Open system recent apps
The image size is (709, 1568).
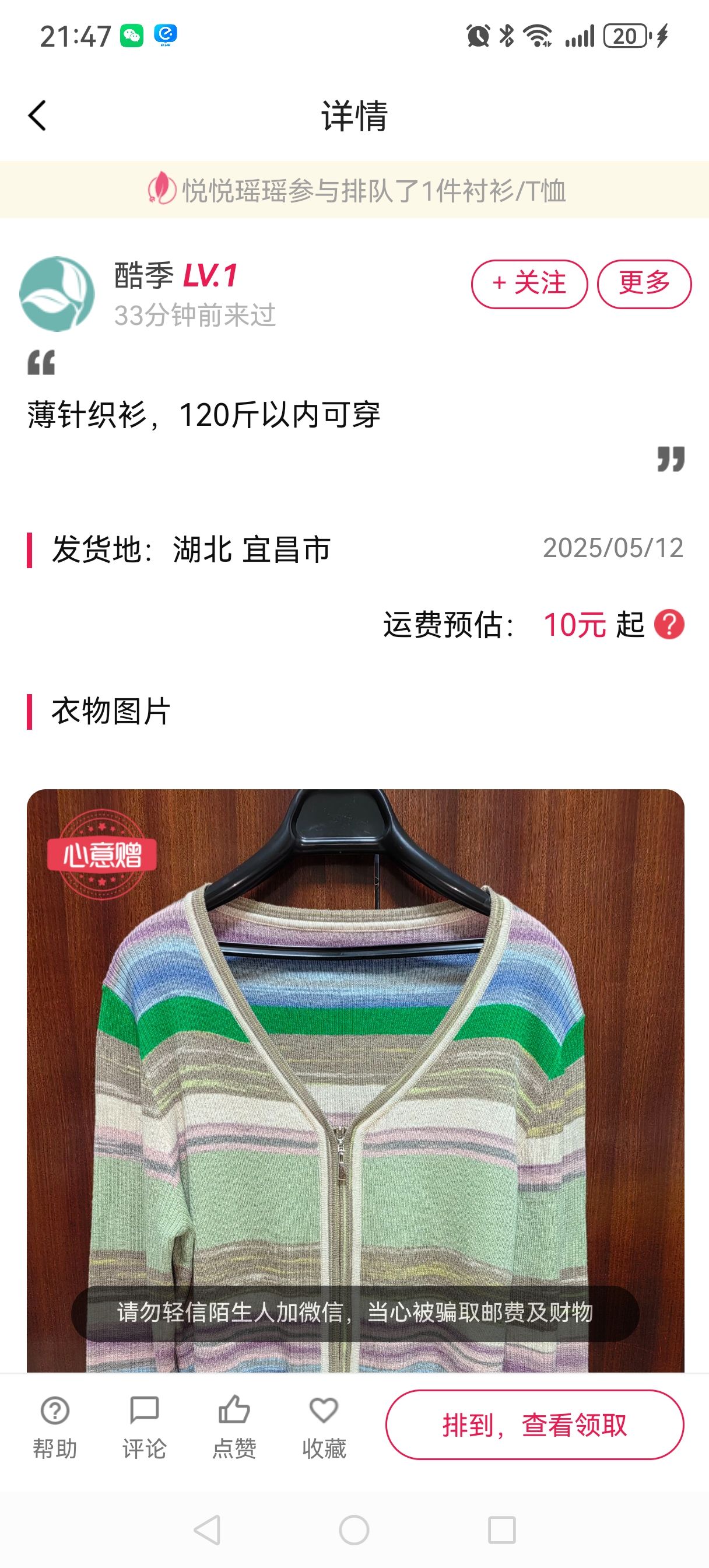click(x=501, y=1529)
